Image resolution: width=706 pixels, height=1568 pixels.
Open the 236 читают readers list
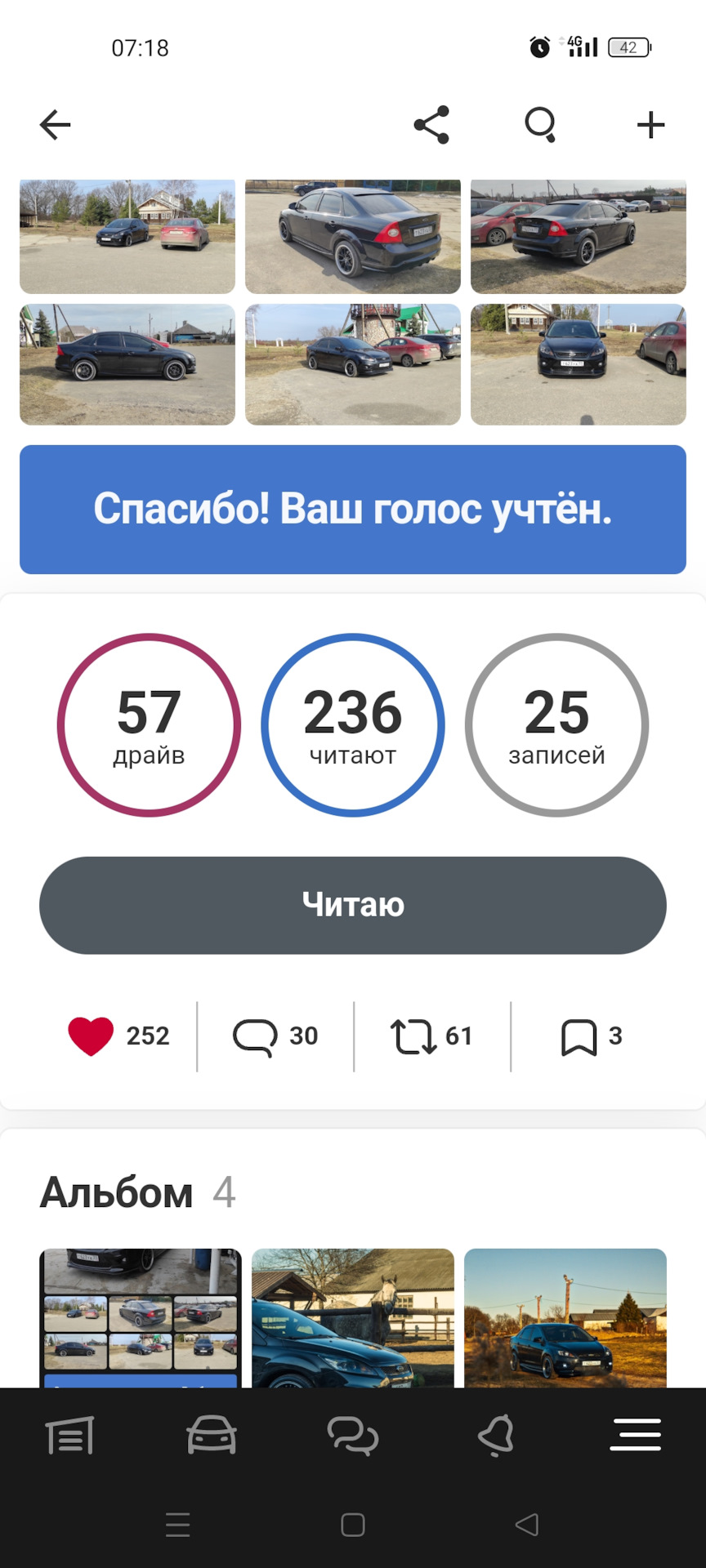click(353, 725)
